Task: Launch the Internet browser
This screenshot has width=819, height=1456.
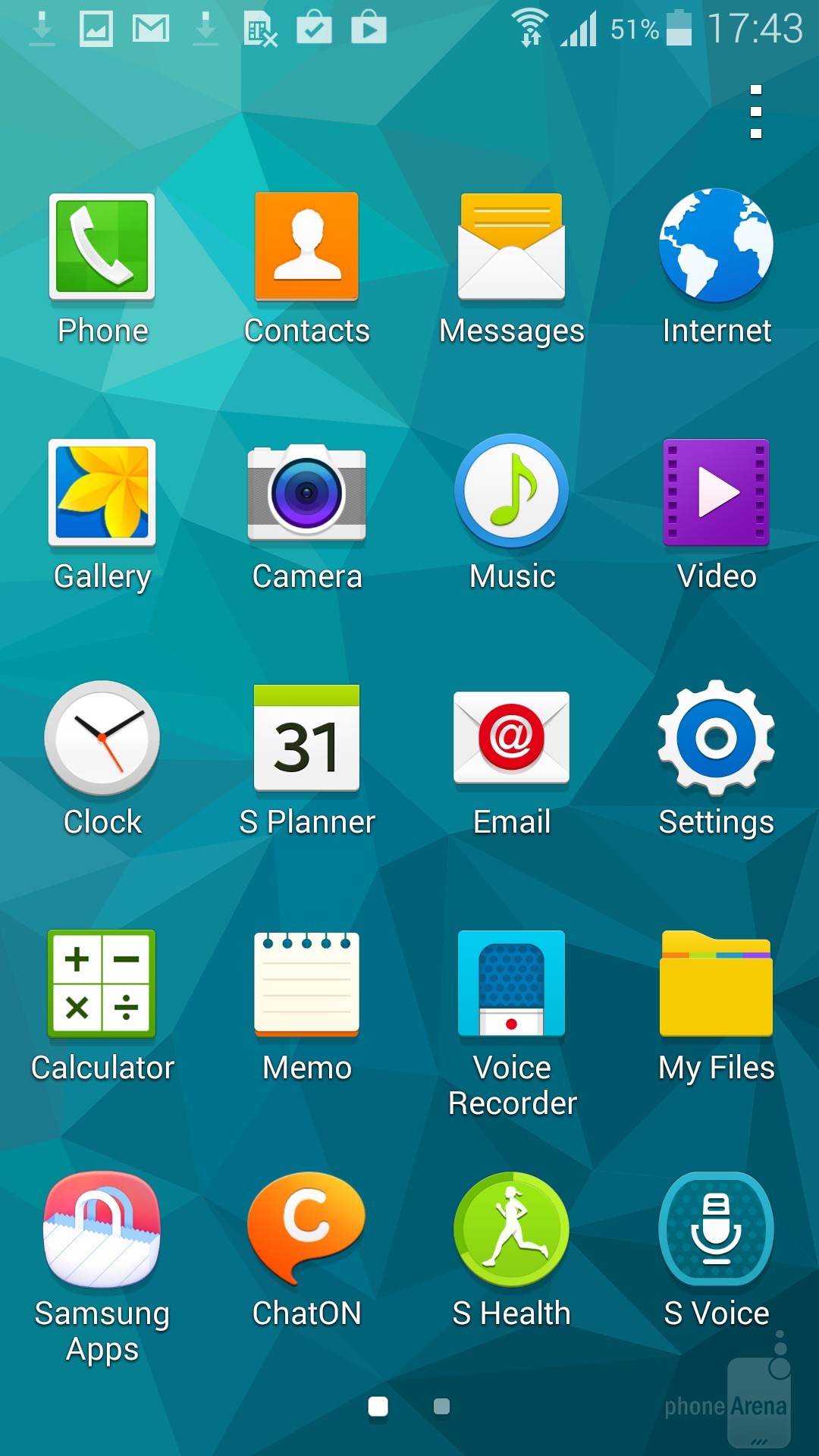Action: (716, 246)
